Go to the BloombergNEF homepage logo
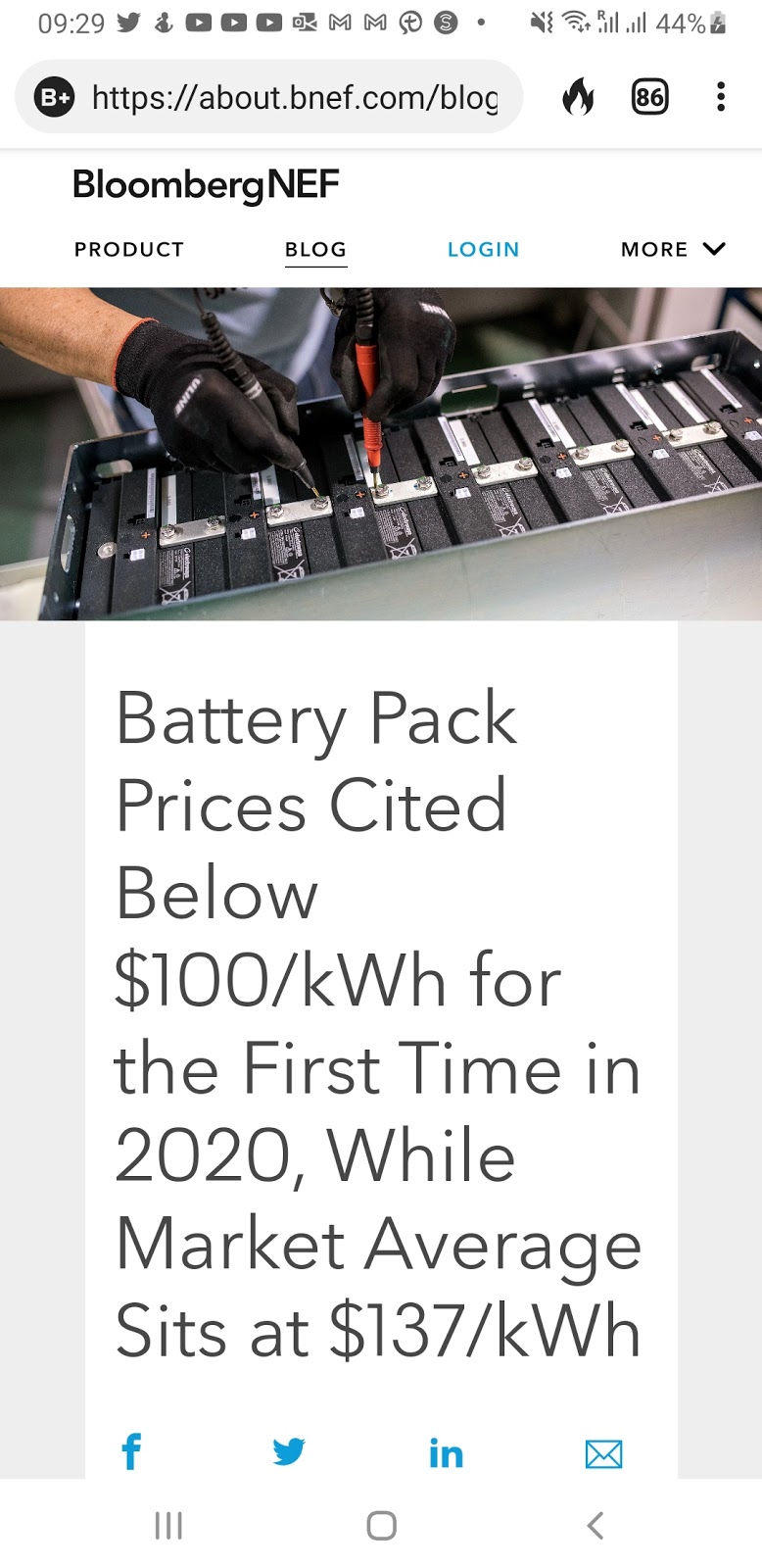Image resolution: width=762 pixels, height=1568 pixels. [206, 184]
